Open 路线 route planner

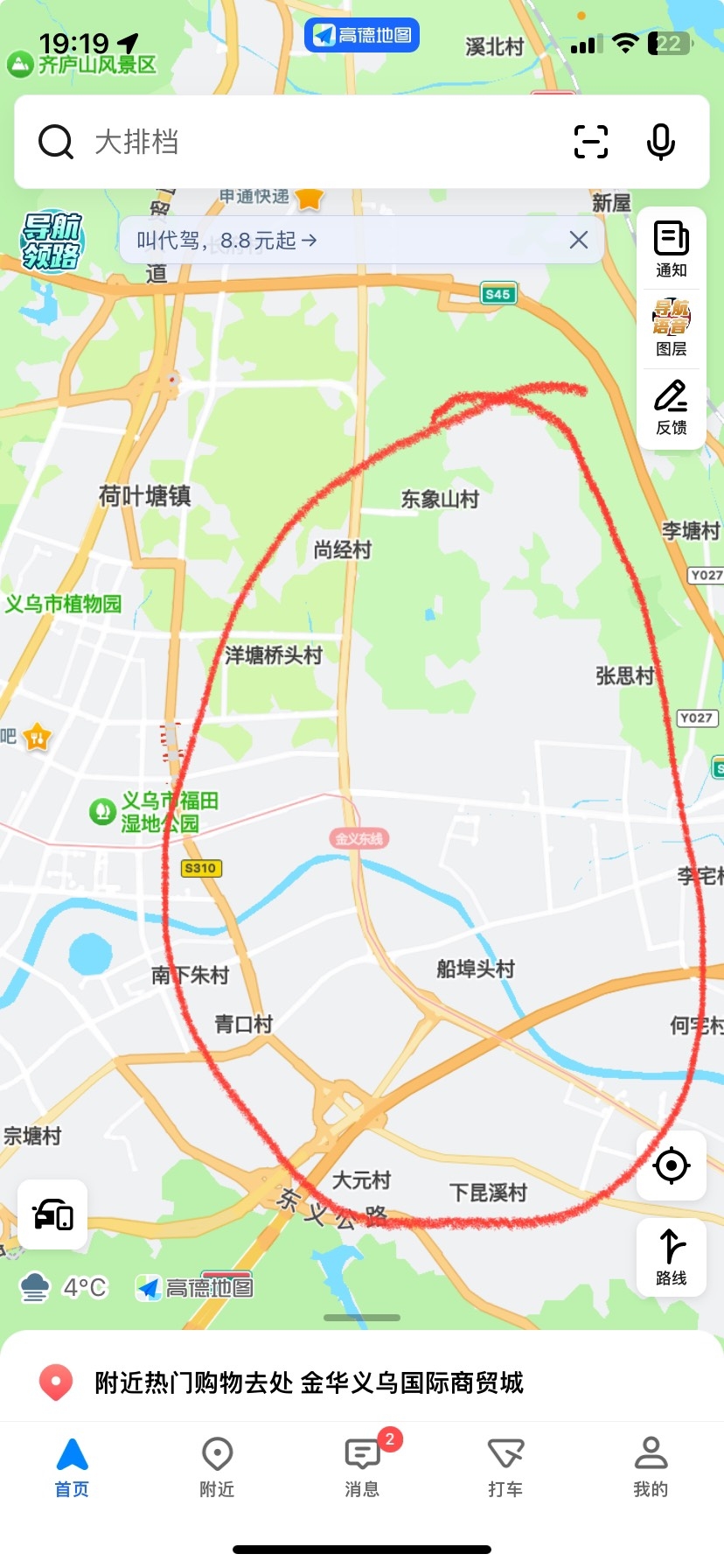[672, 1256]
